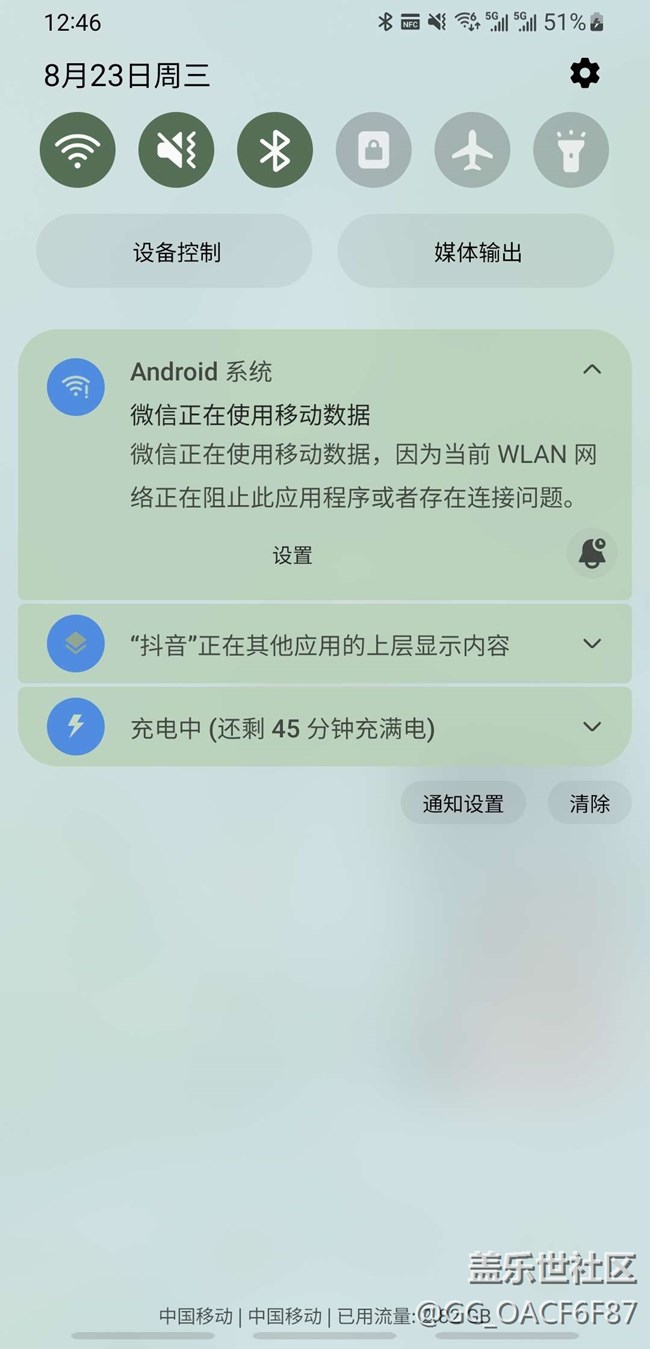Clear all notifications with 清除
The height and width of the screenshot is (1349, 650).
pyautogui.click(x=589, y=803)
